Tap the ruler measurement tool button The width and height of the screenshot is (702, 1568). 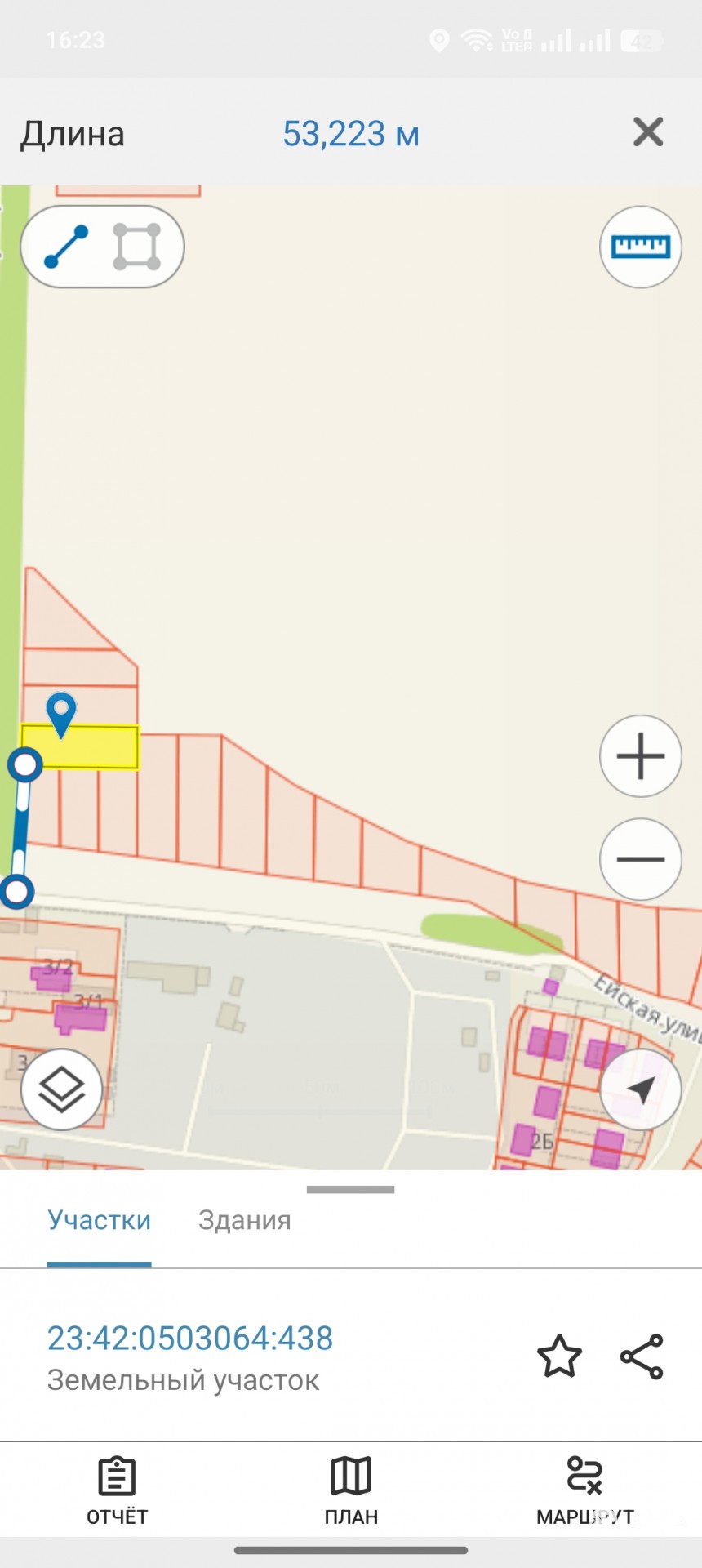pos(641,247)
